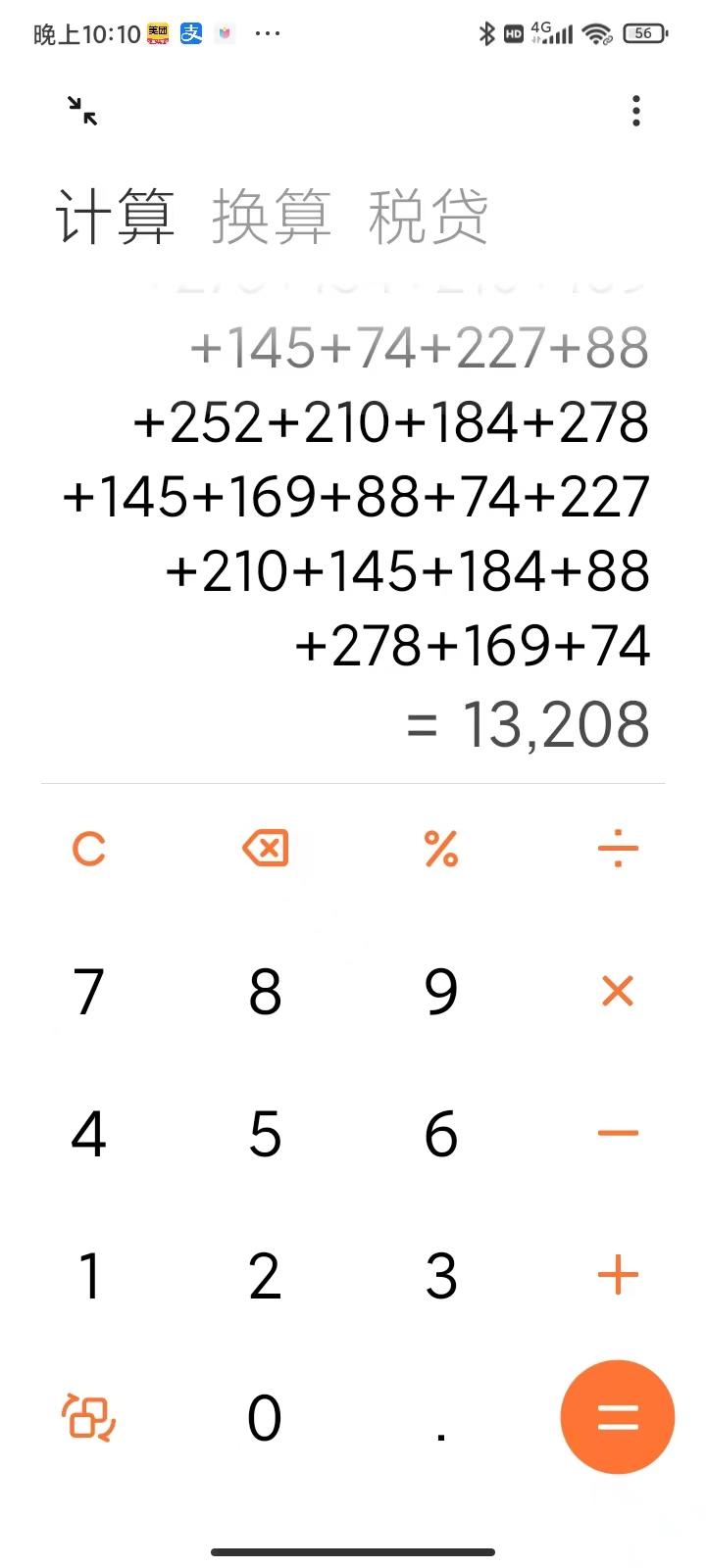Enter digit 9
Screen dimensions: 706x1568
(441, 991)
